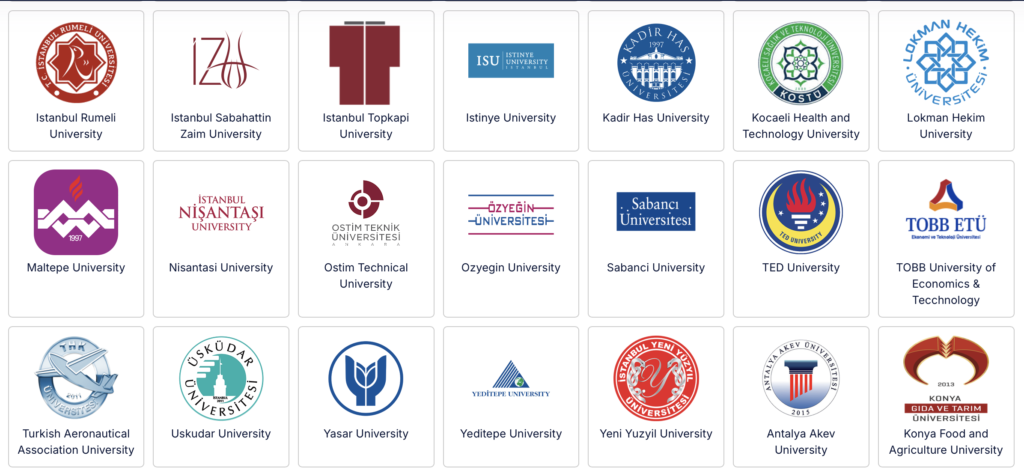Choose Yeni Yuzyil University
The height and width of the screenshot is (476, 1024).
656,396
